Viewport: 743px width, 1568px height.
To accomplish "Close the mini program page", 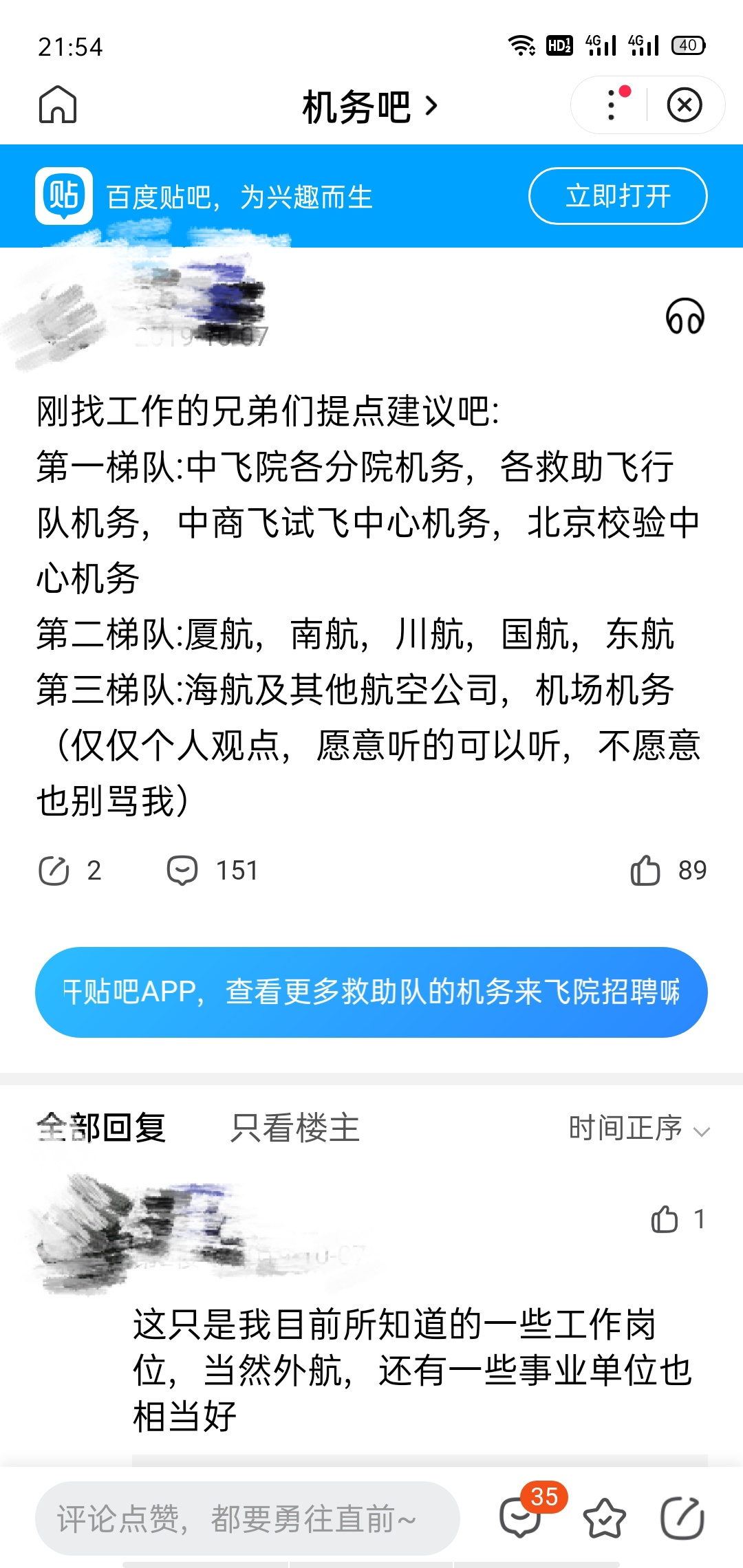I will (685, 105).
